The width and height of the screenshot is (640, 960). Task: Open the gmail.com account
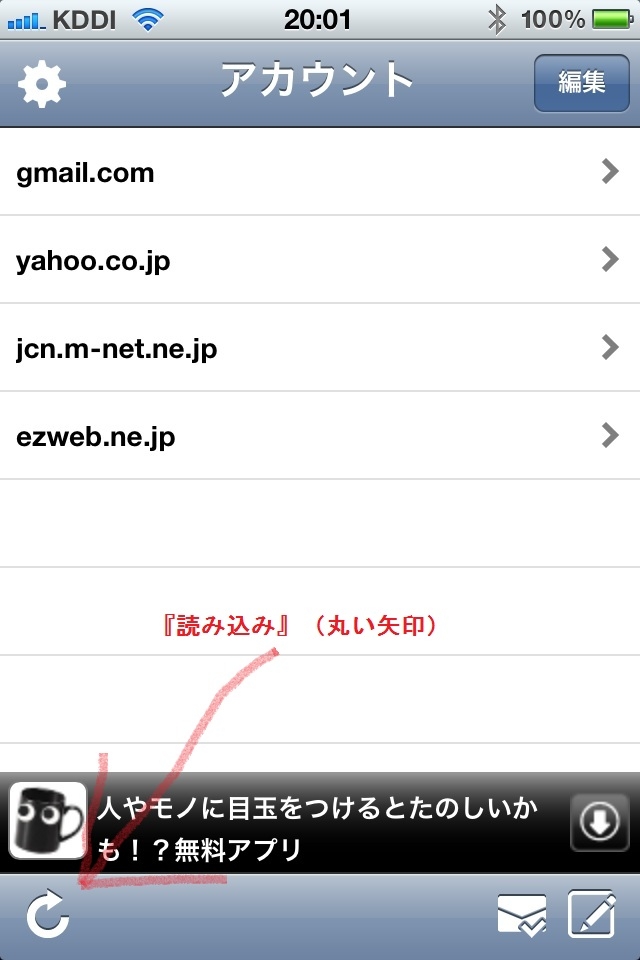point(320,173)
